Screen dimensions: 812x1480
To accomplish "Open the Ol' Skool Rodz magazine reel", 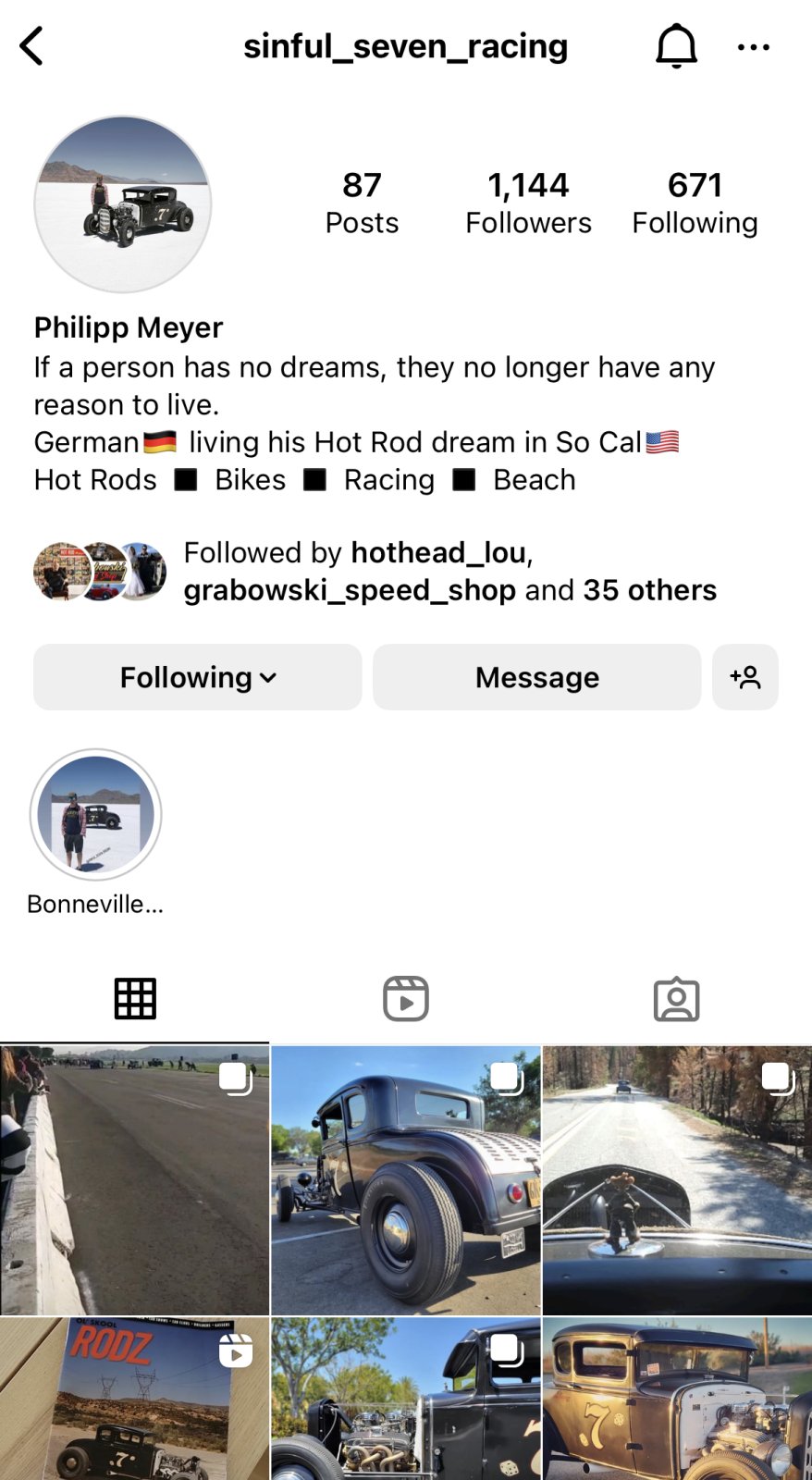I will coord(135,1399).
